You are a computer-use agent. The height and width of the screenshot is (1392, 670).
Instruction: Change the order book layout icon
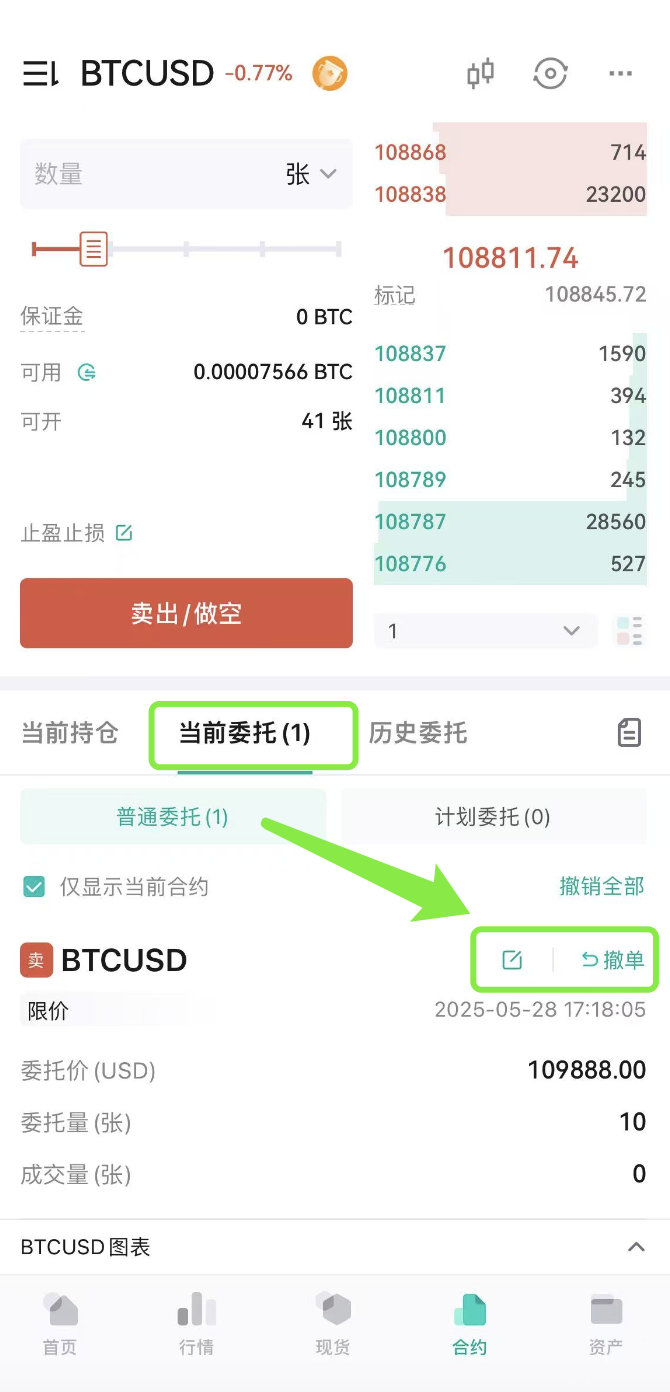630,631
